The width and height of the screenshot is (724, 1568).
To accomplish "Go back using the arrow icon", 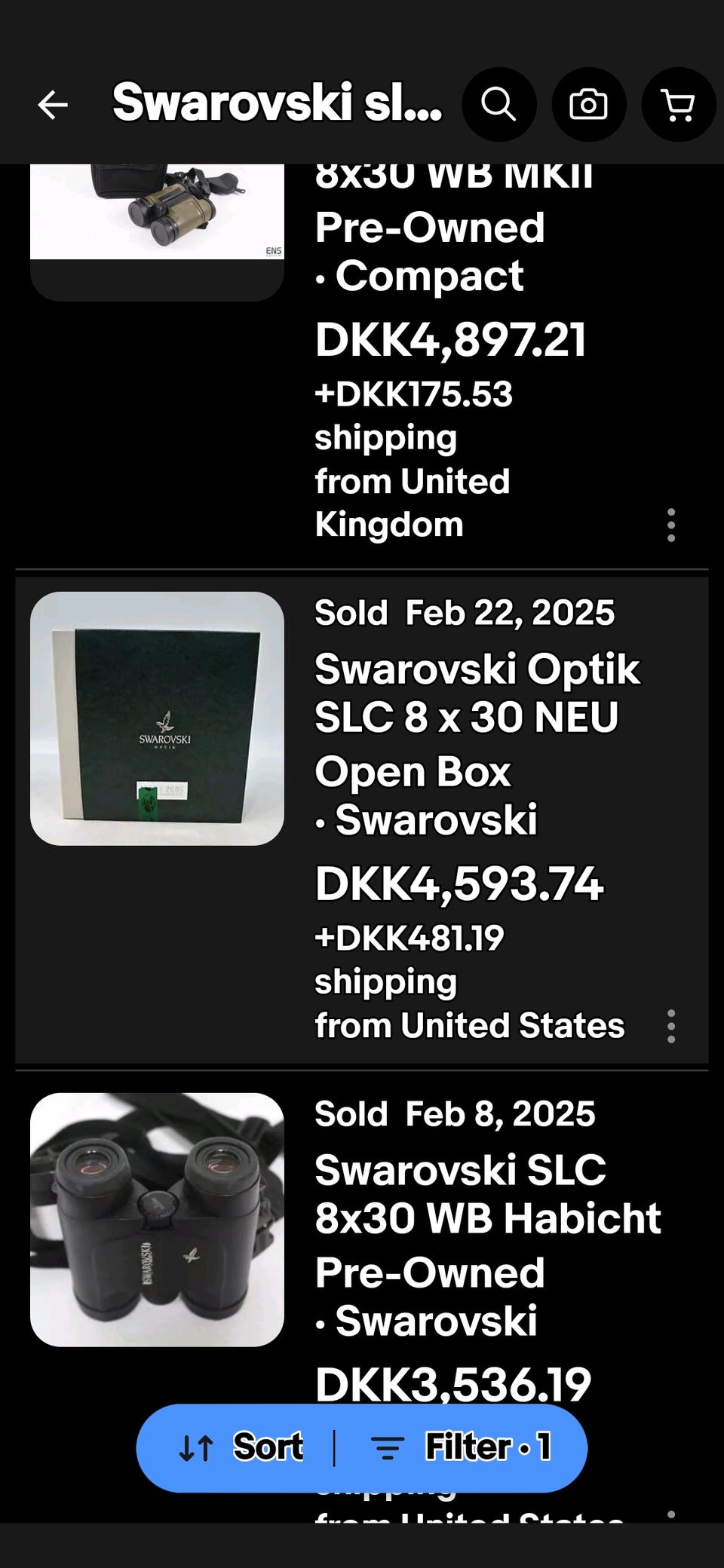I will [x=53, y=105].
